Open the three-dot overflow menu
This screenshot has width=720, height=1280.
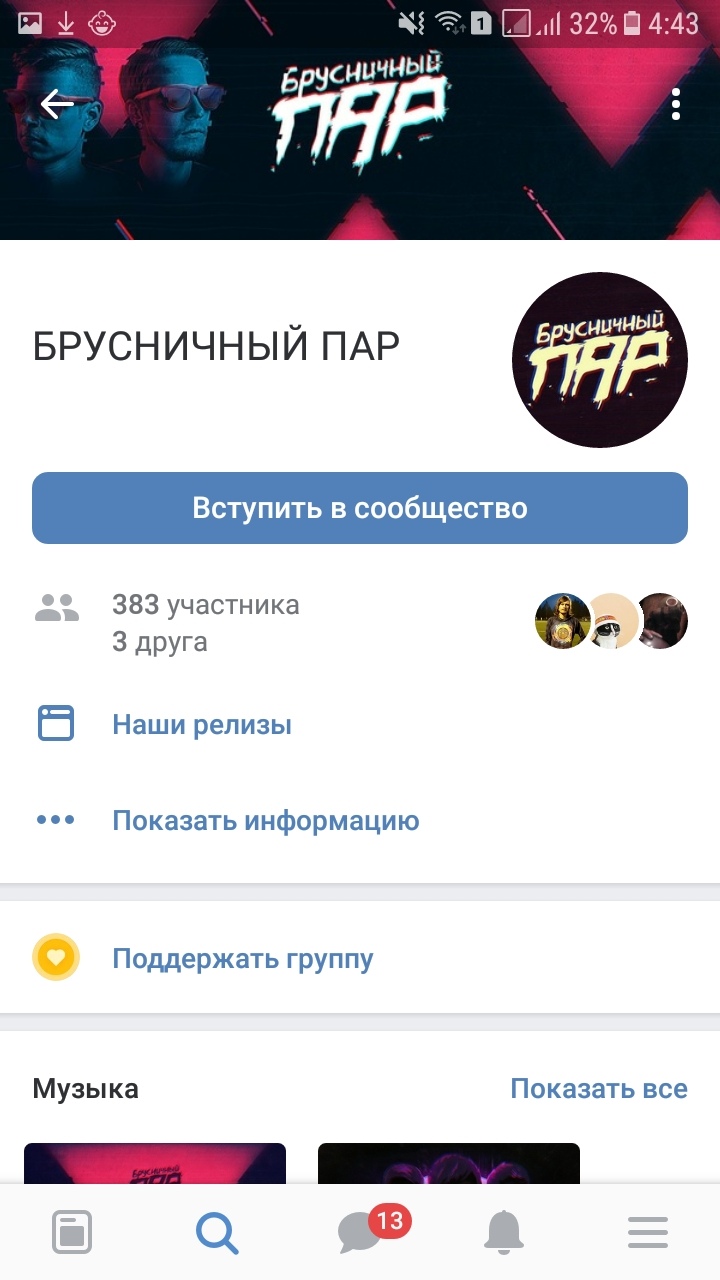pyautogui.click(x=676, y=104)
